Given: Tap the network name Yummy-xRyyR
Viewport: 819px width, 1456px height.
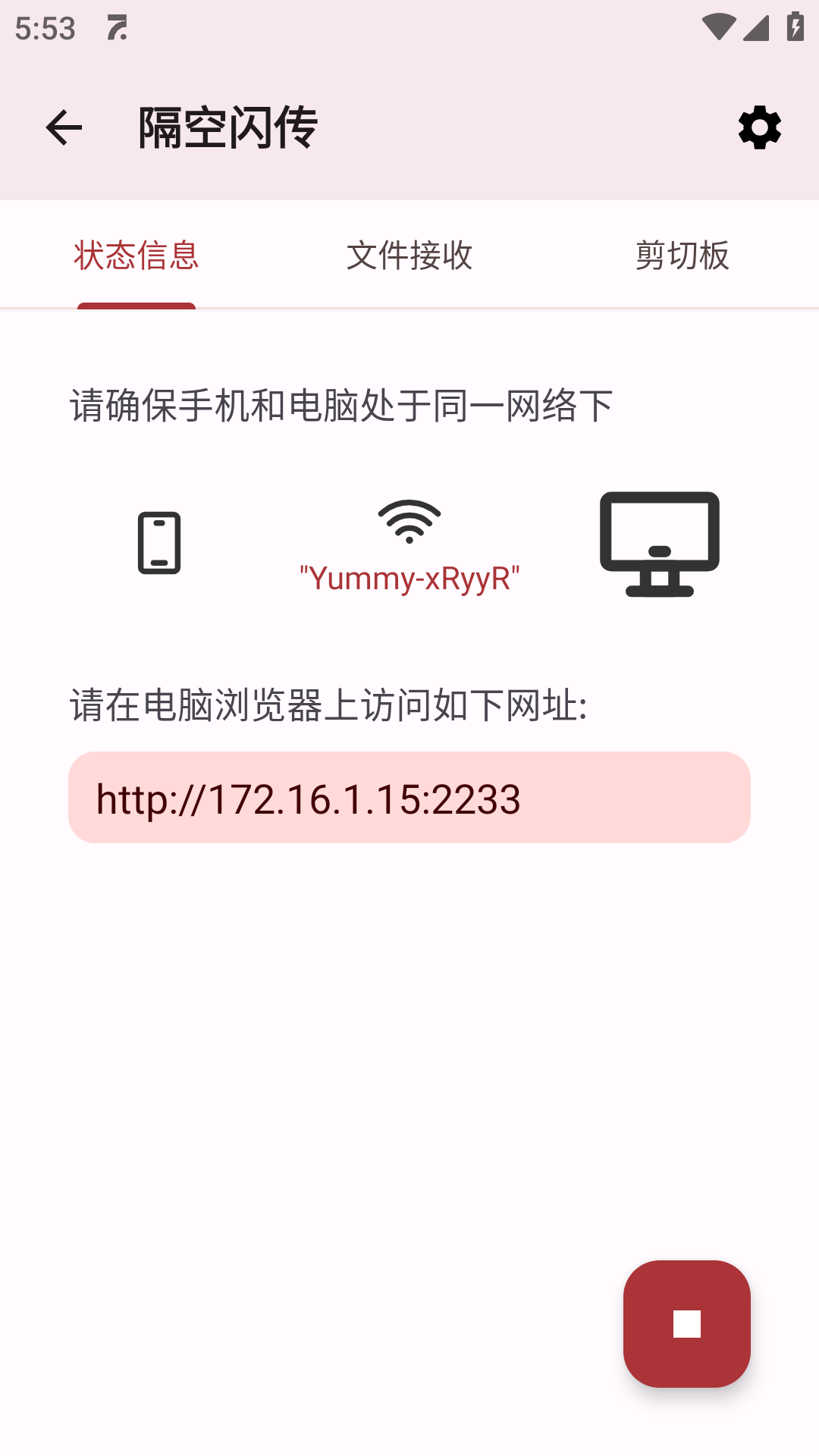Looking at the screenshot, I should click(x=409, y=579).
